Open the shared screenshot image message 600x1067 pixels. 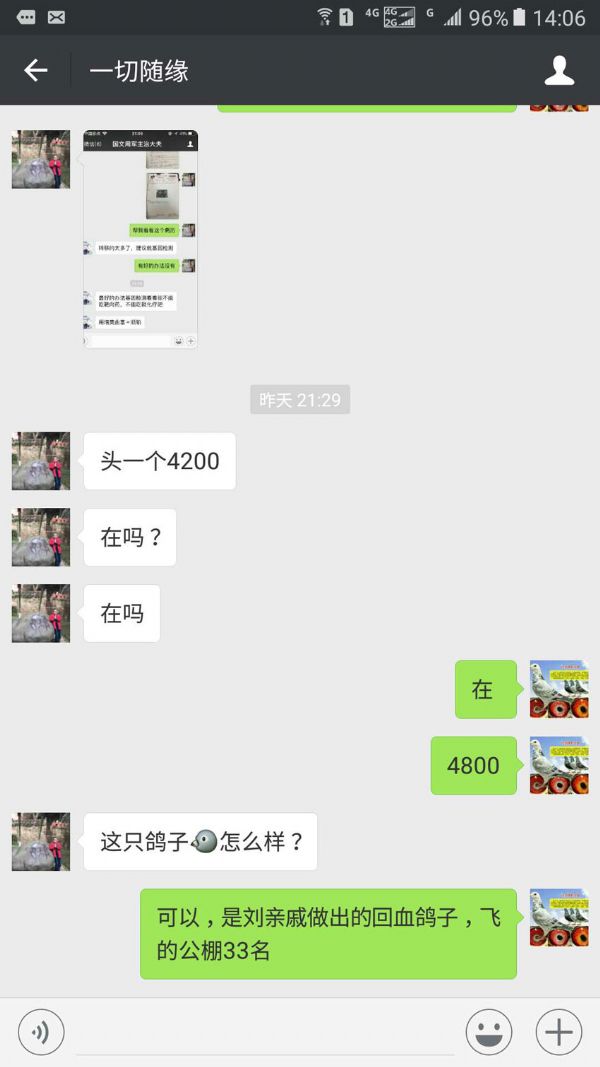[x=140, y=239]
